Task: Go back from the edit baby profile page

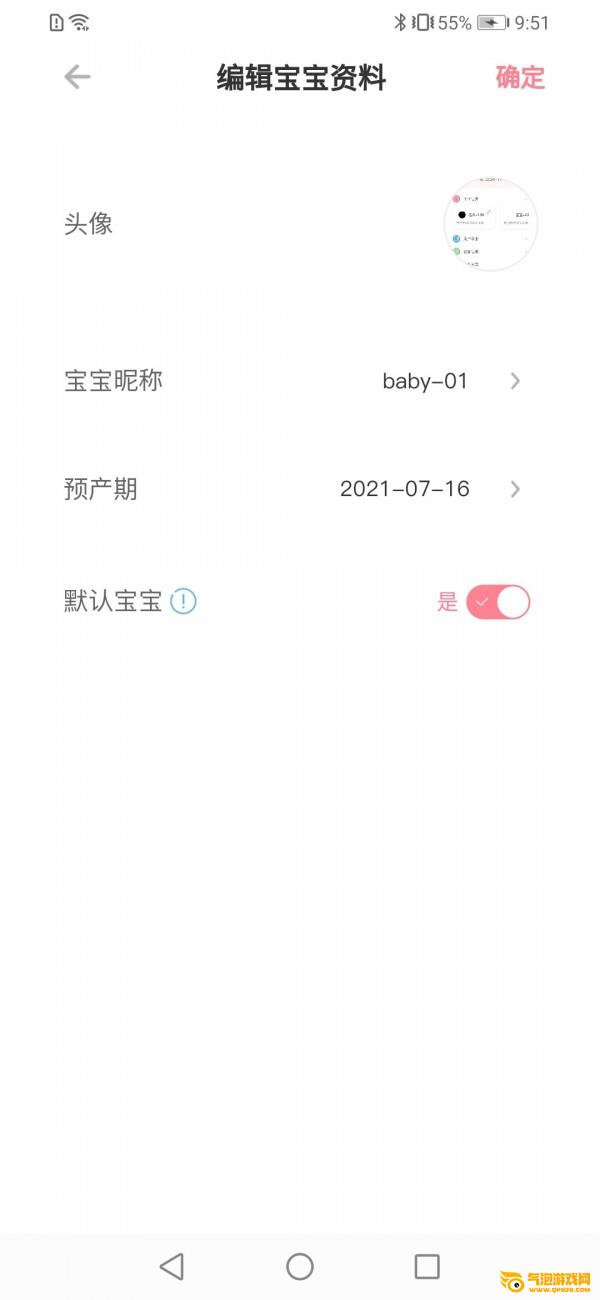Action: click(x=77, y=78)
